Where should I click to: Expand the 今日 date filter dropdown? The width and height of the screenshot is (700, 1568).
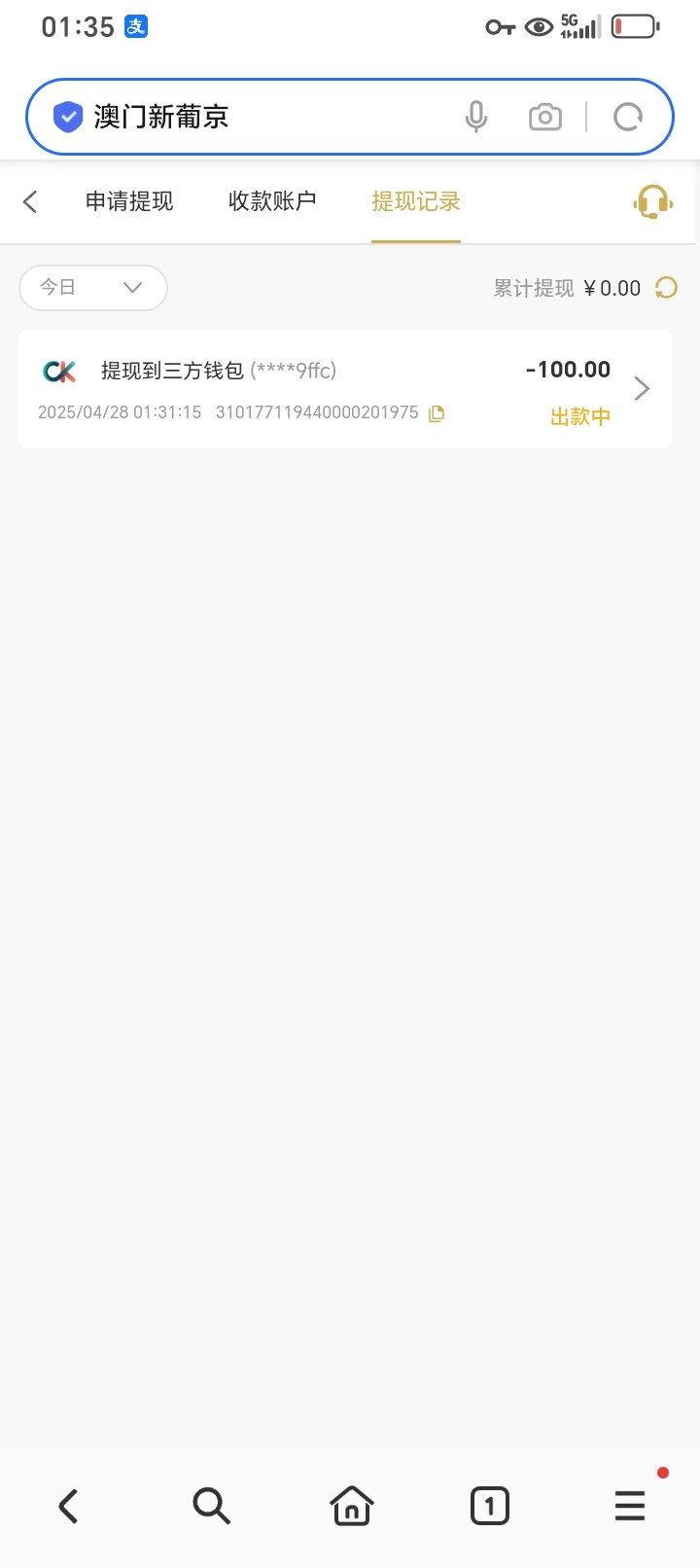[x=93, y=288]
